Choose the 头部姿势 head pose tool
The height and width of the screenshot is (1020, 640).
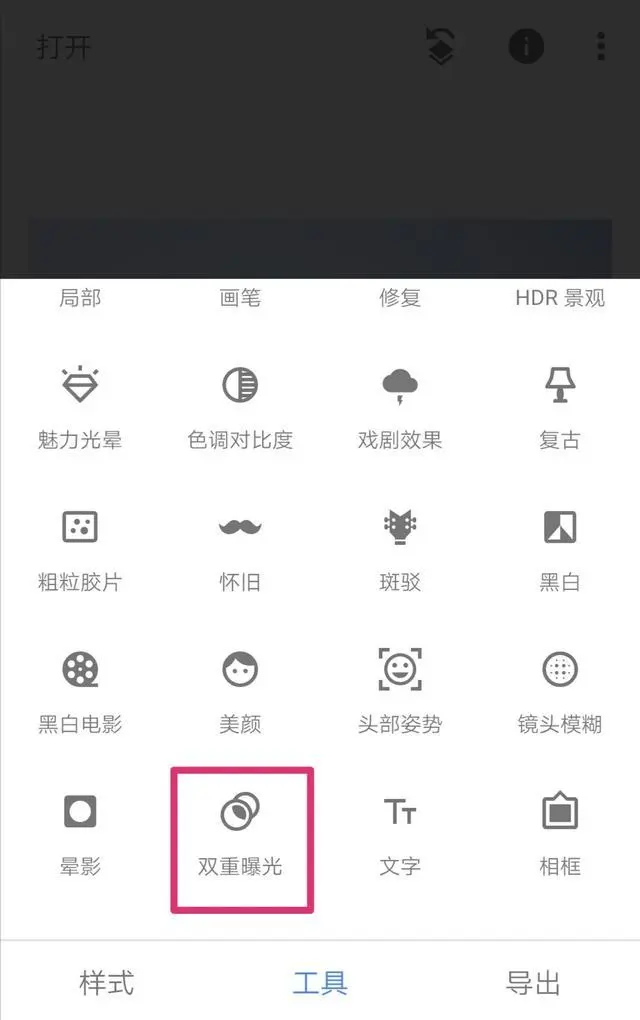pos(400,690)
